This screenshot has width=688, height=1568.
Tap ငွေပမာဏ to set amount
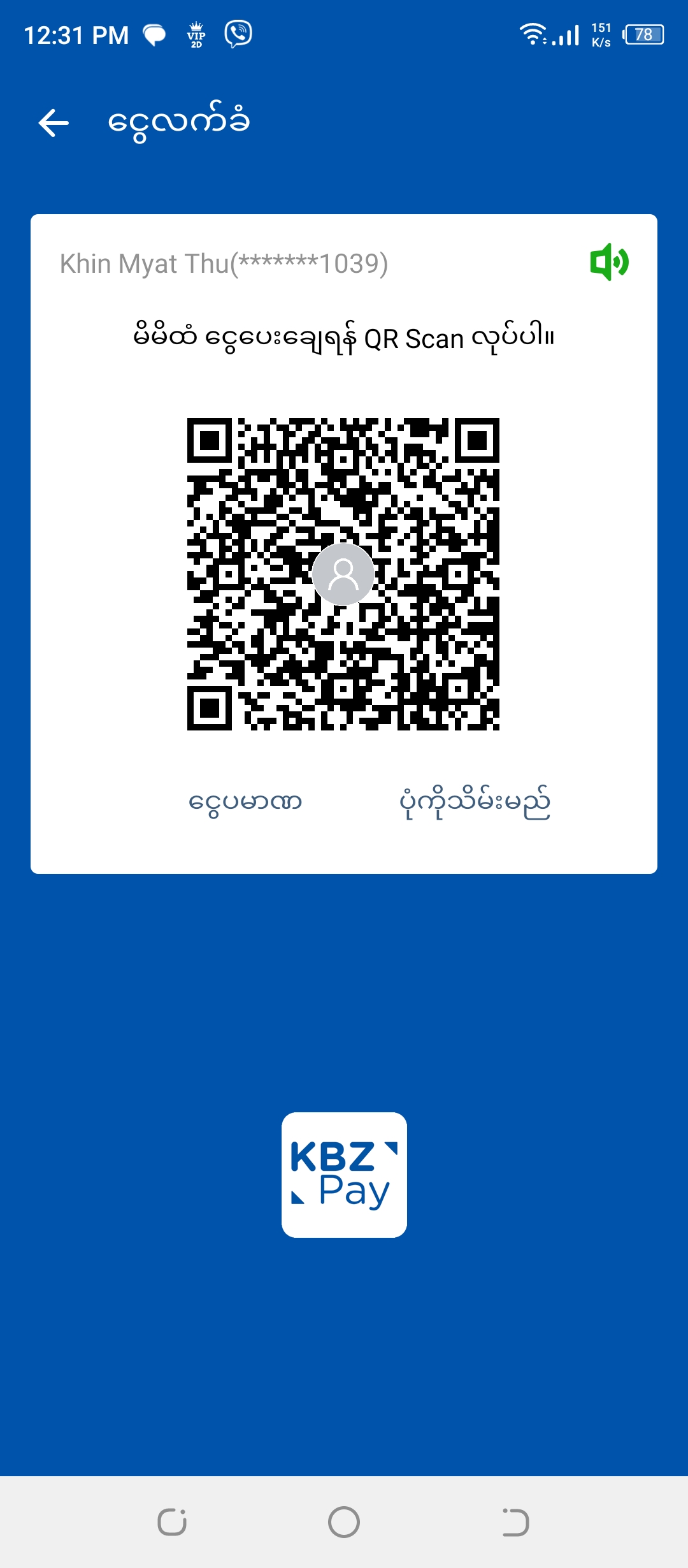click(245, 802)
